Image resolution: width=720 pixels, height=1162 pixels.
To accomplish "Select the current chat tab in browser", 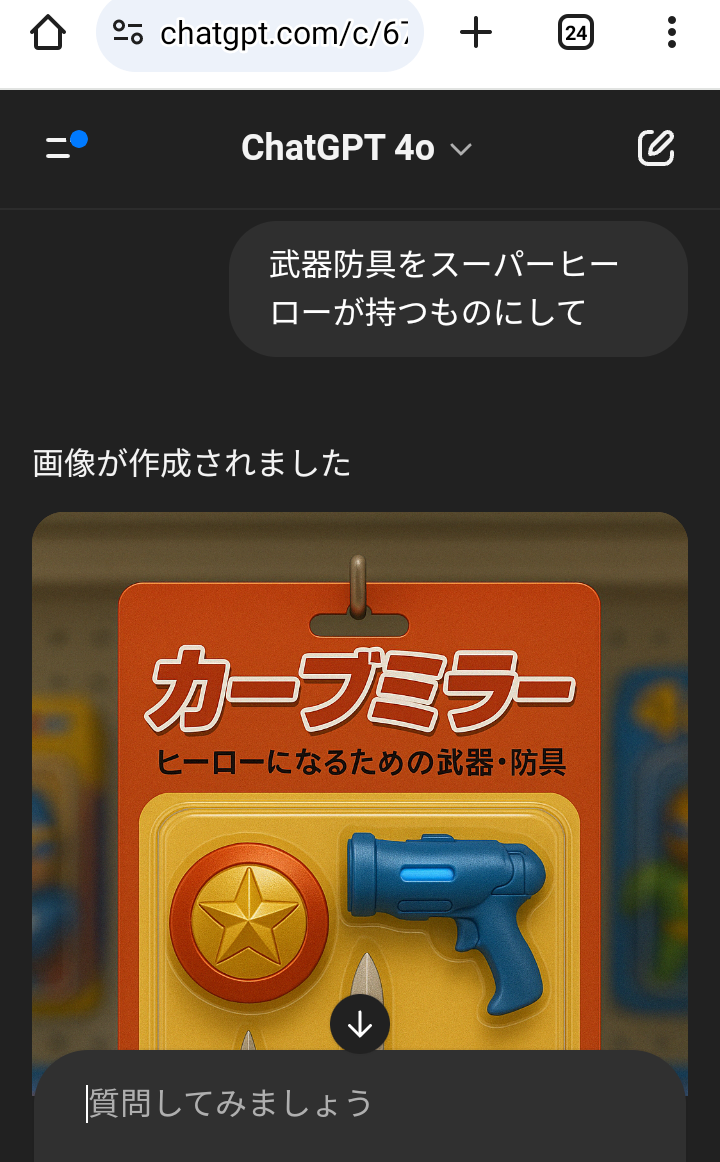I will click(x=575, y=32).
